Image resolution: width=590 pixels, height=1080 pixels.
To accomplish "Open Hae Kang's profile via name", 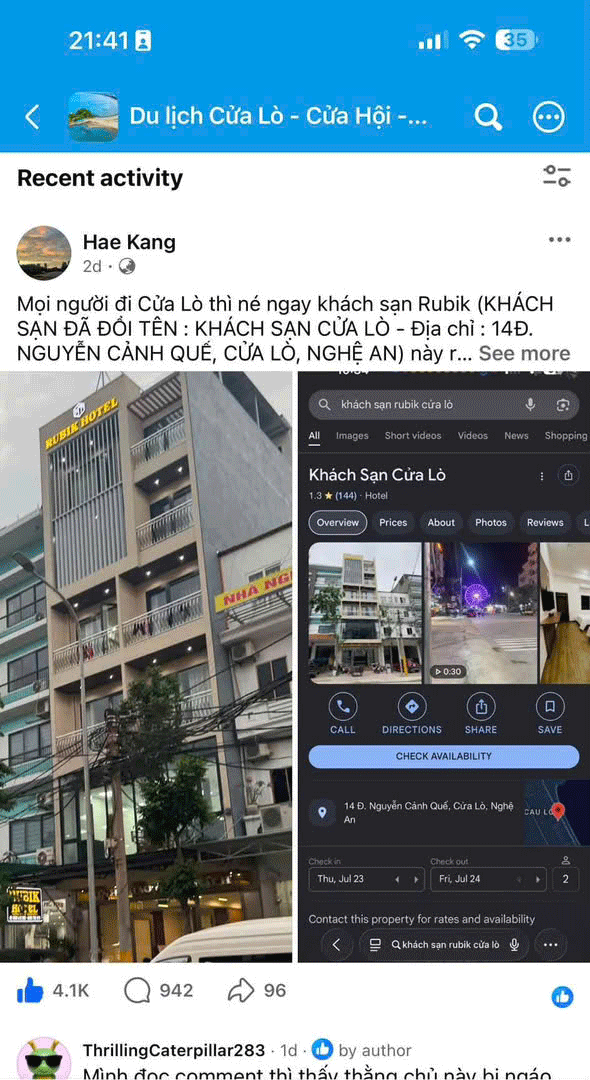I will point(129,242).
